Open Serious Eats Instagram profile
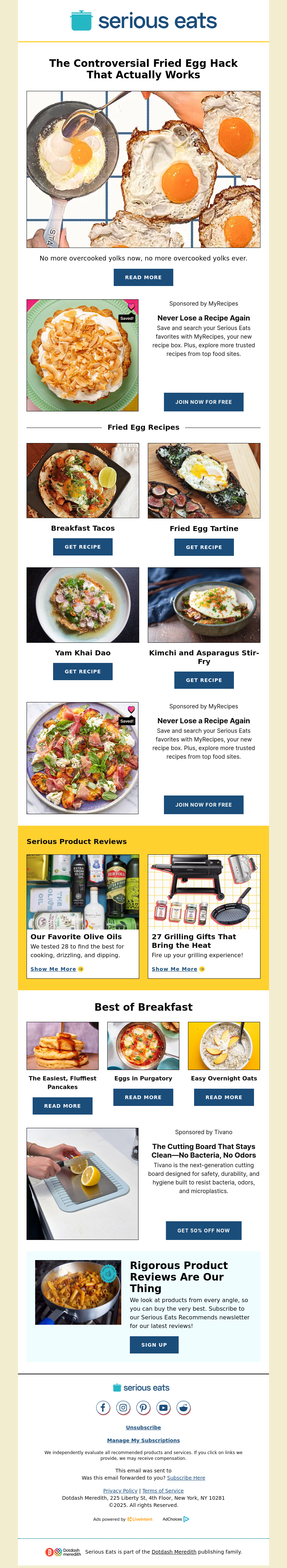 pos(123,1407)
